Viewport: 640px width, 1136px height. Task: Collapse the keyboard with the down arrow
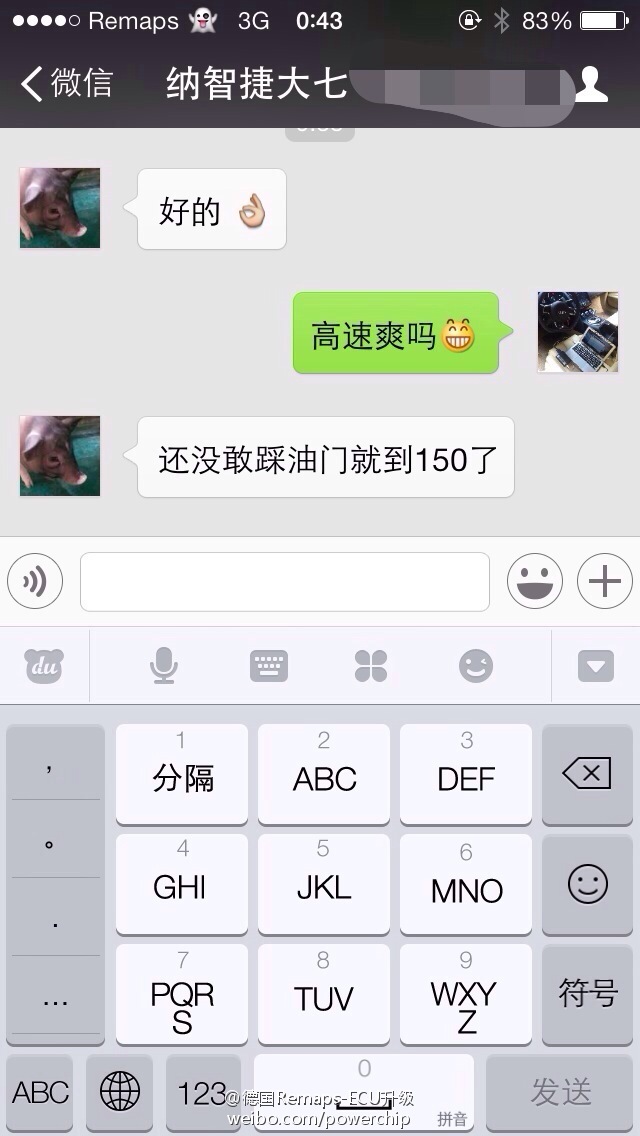point(596,666)
